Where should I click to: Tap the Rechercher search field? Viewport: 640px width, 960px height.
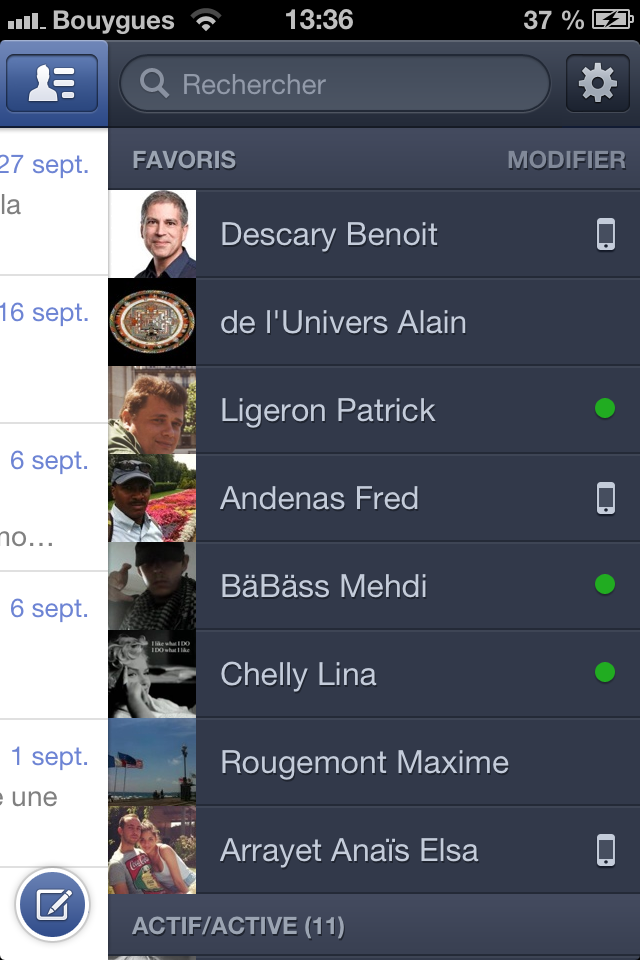pos(335,84)
